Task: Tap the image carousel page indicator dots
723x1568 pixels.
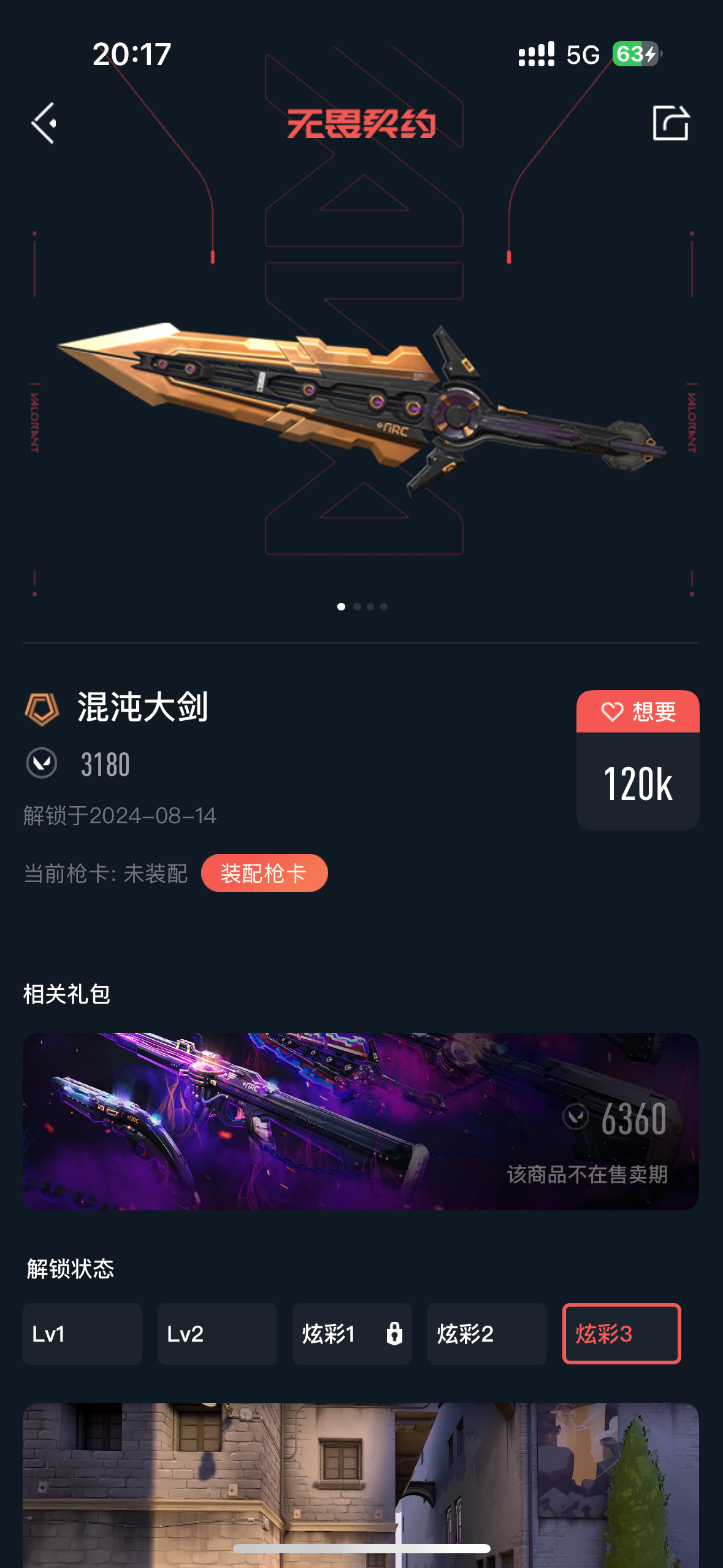Action: coord(362,607)
